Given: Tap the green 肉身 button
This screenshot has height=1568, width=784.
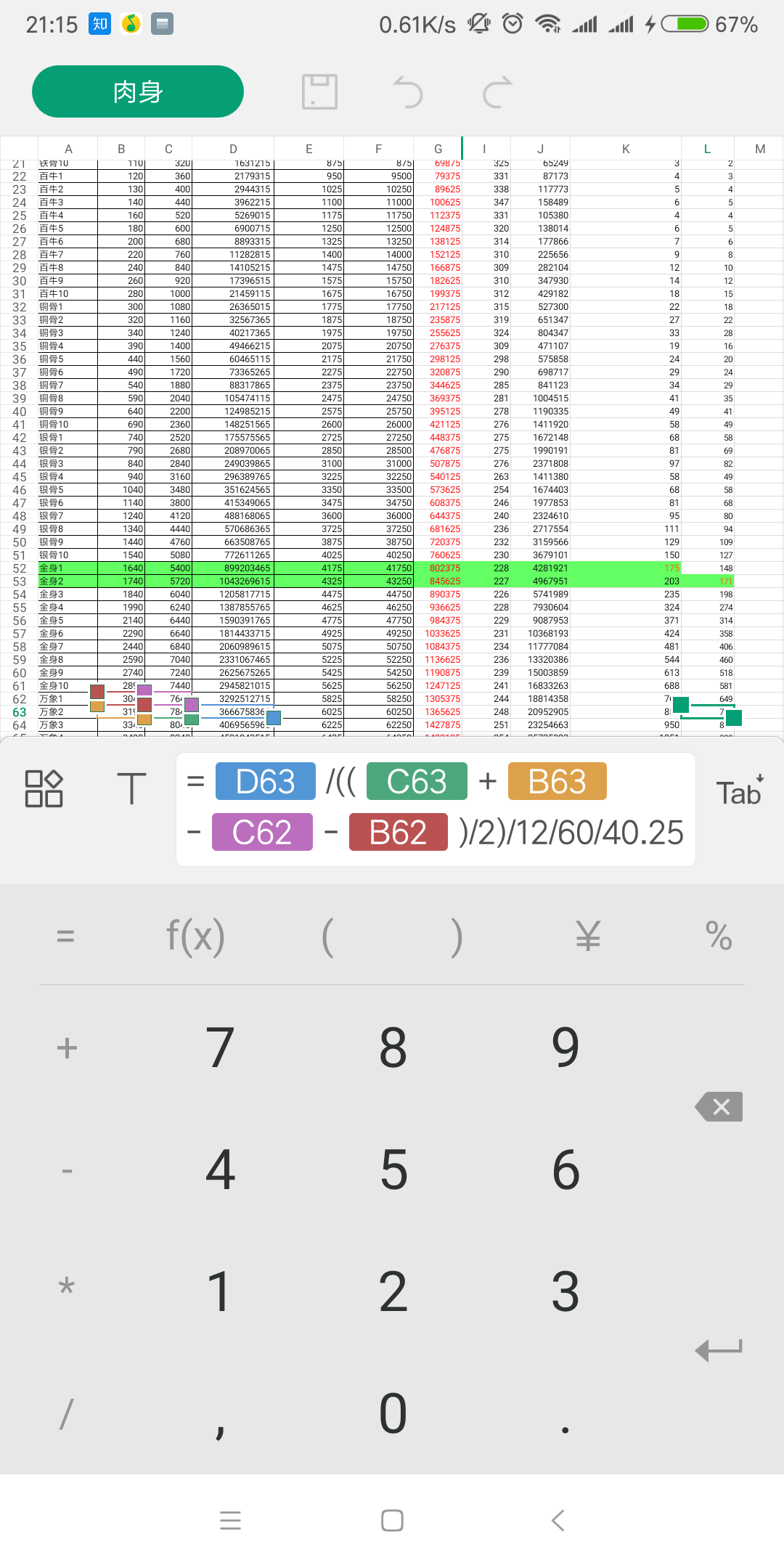Looking at the screenshot, I should click(x=138, y=91).
